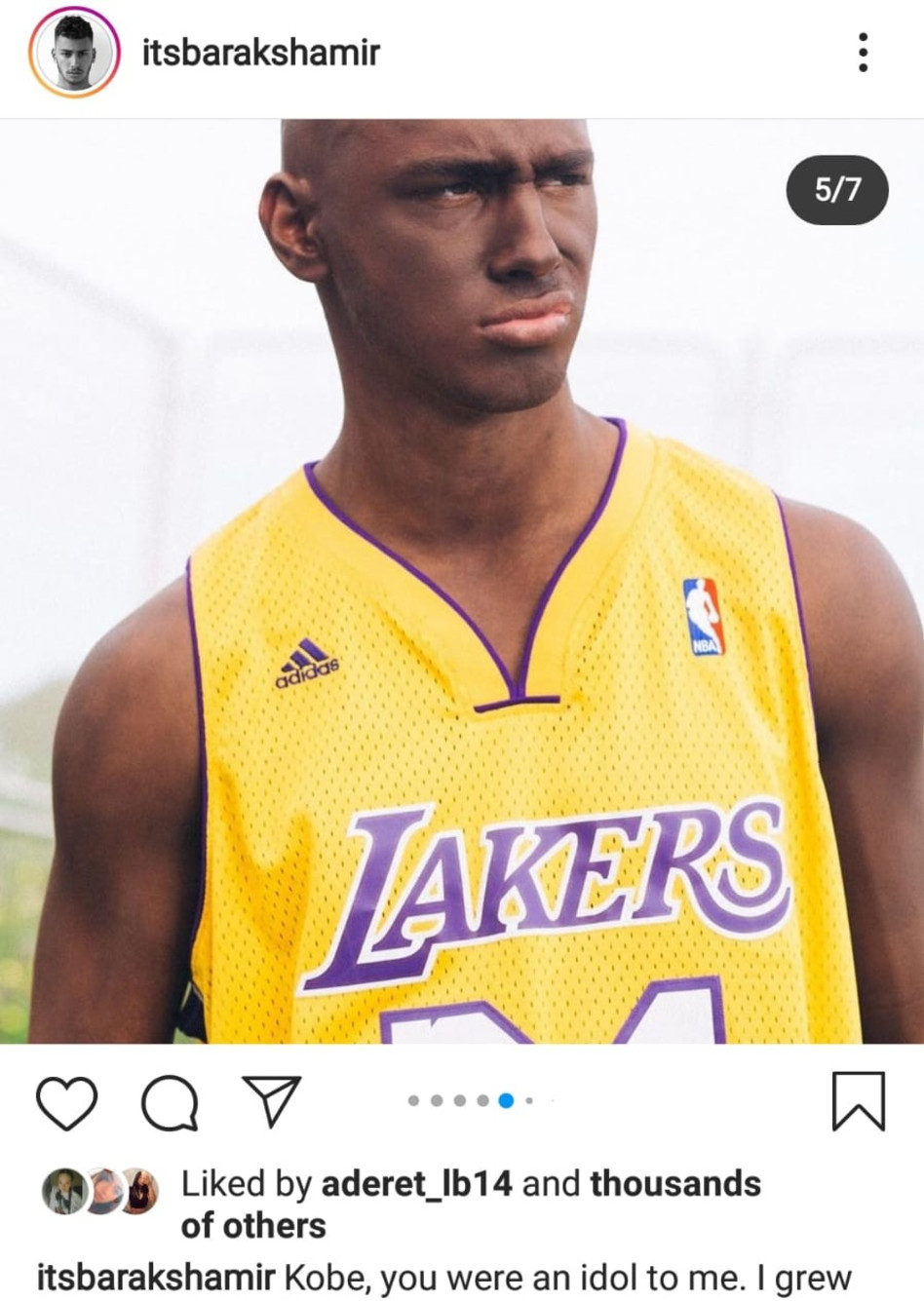Open aderet_lb14's profile from likes line
The width and height of the screenshot is (924, 1301).
[x=416, y=1183]
